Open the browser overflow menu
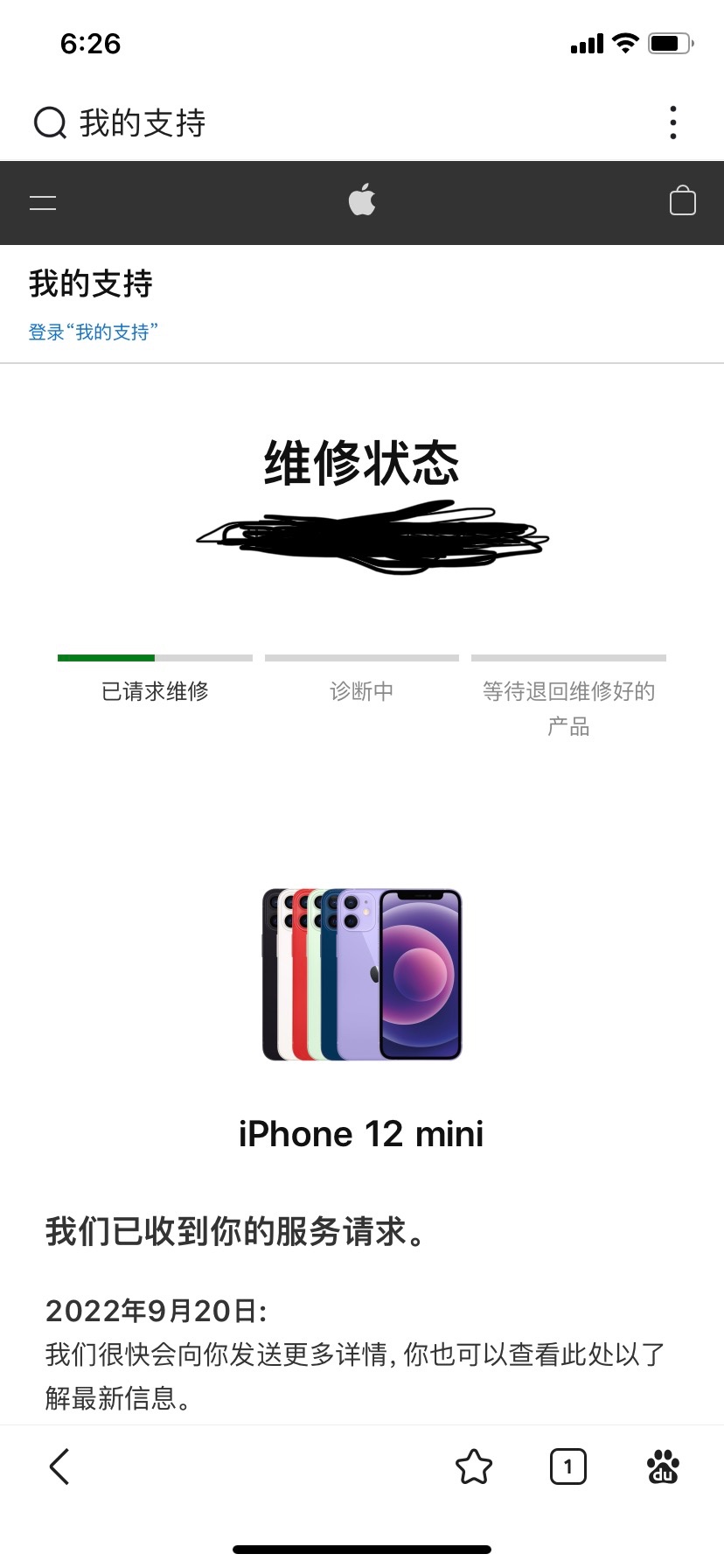 tap(672, 123)
